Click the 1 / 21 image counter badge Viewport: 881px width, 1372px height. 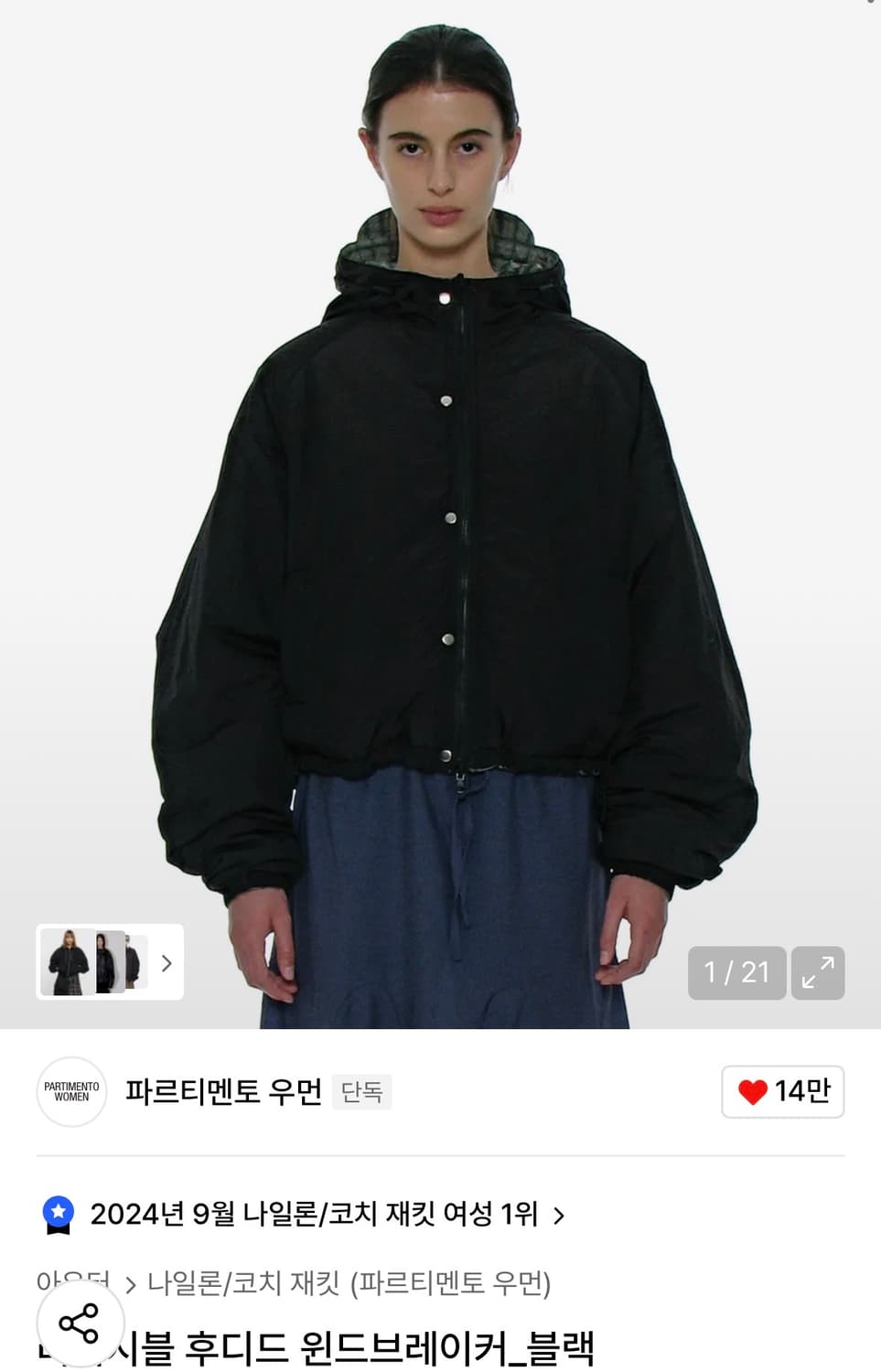736,973
